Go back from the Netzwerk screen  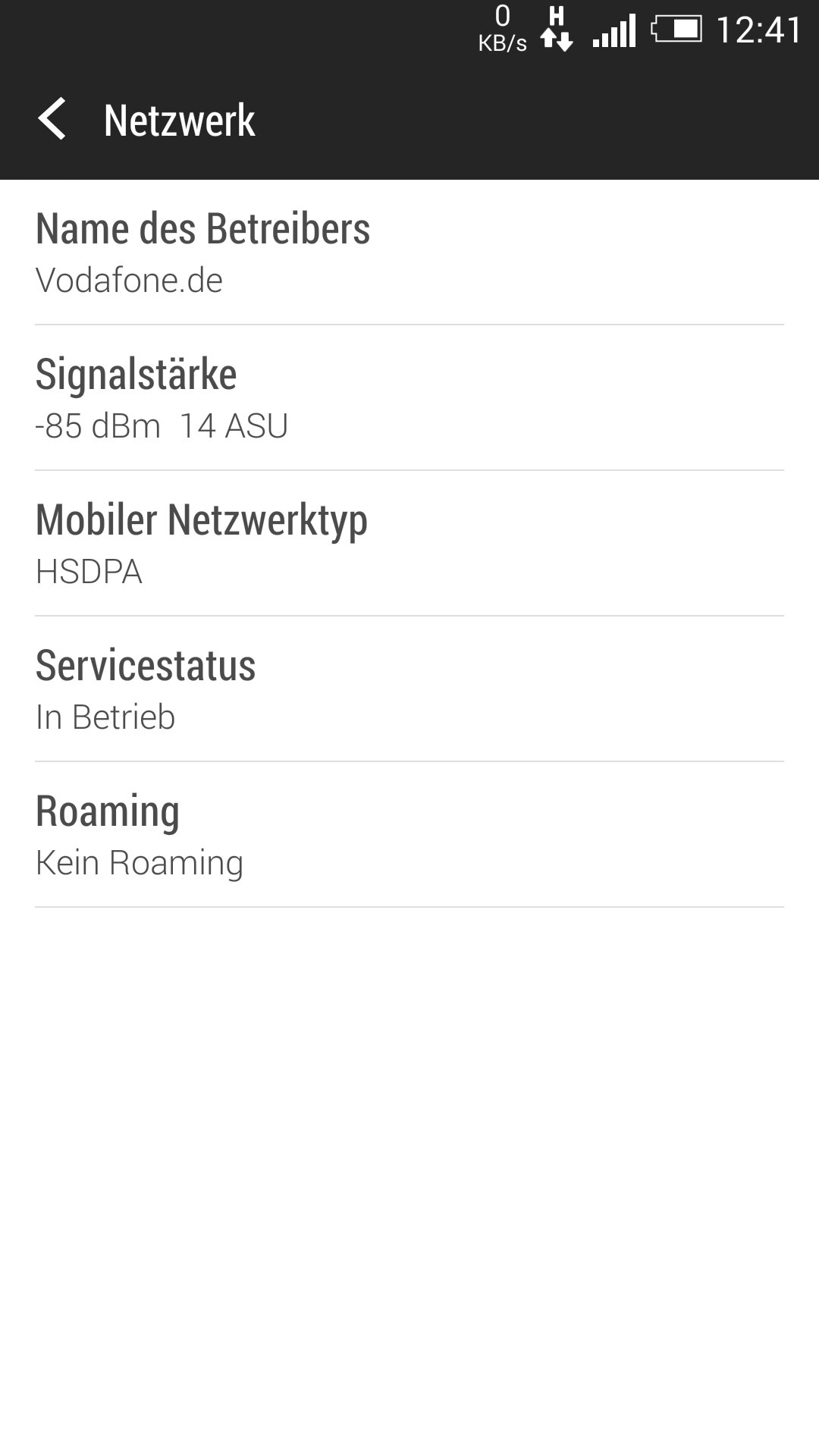tap(52, 120)
